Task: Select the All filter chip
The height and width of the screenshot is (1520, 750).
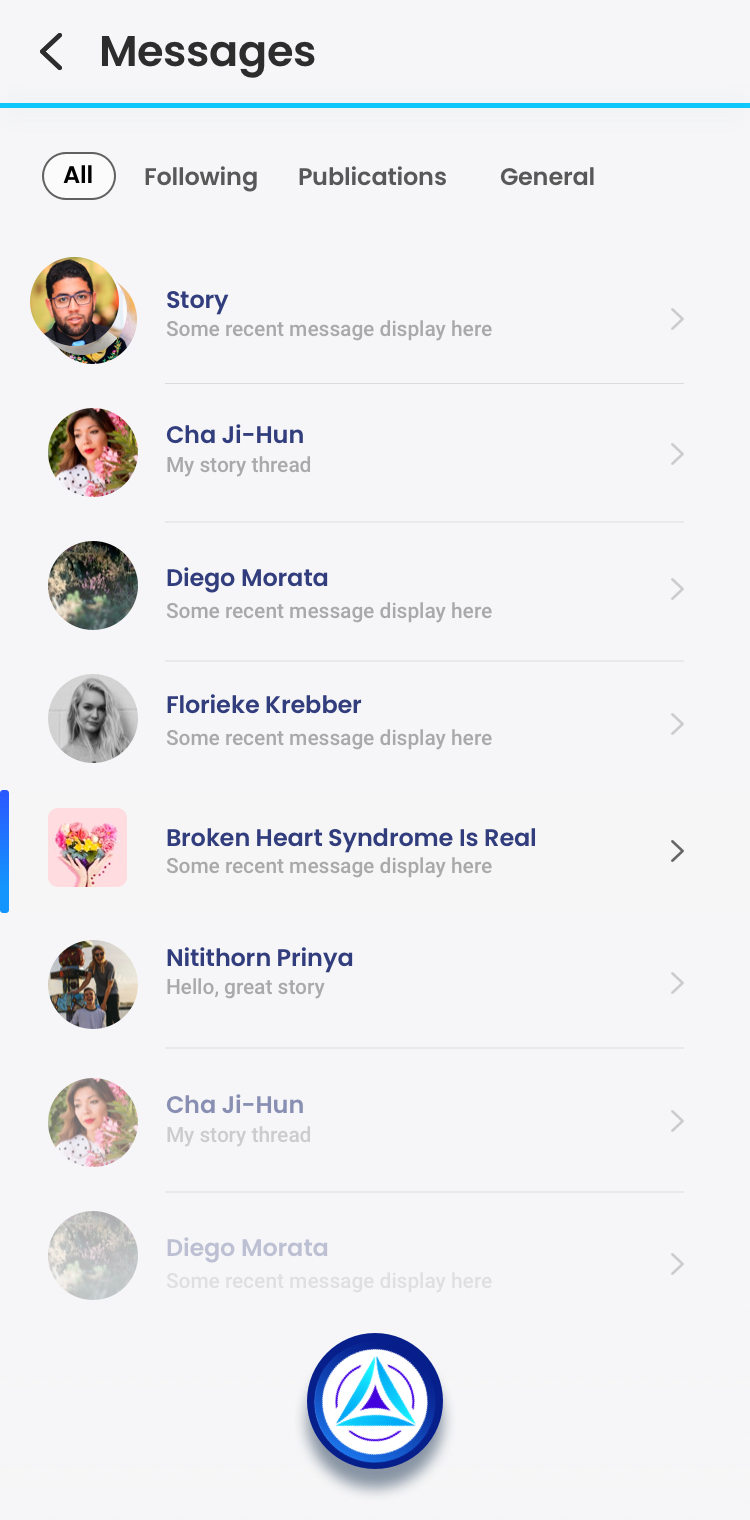Action: (79, 176)
